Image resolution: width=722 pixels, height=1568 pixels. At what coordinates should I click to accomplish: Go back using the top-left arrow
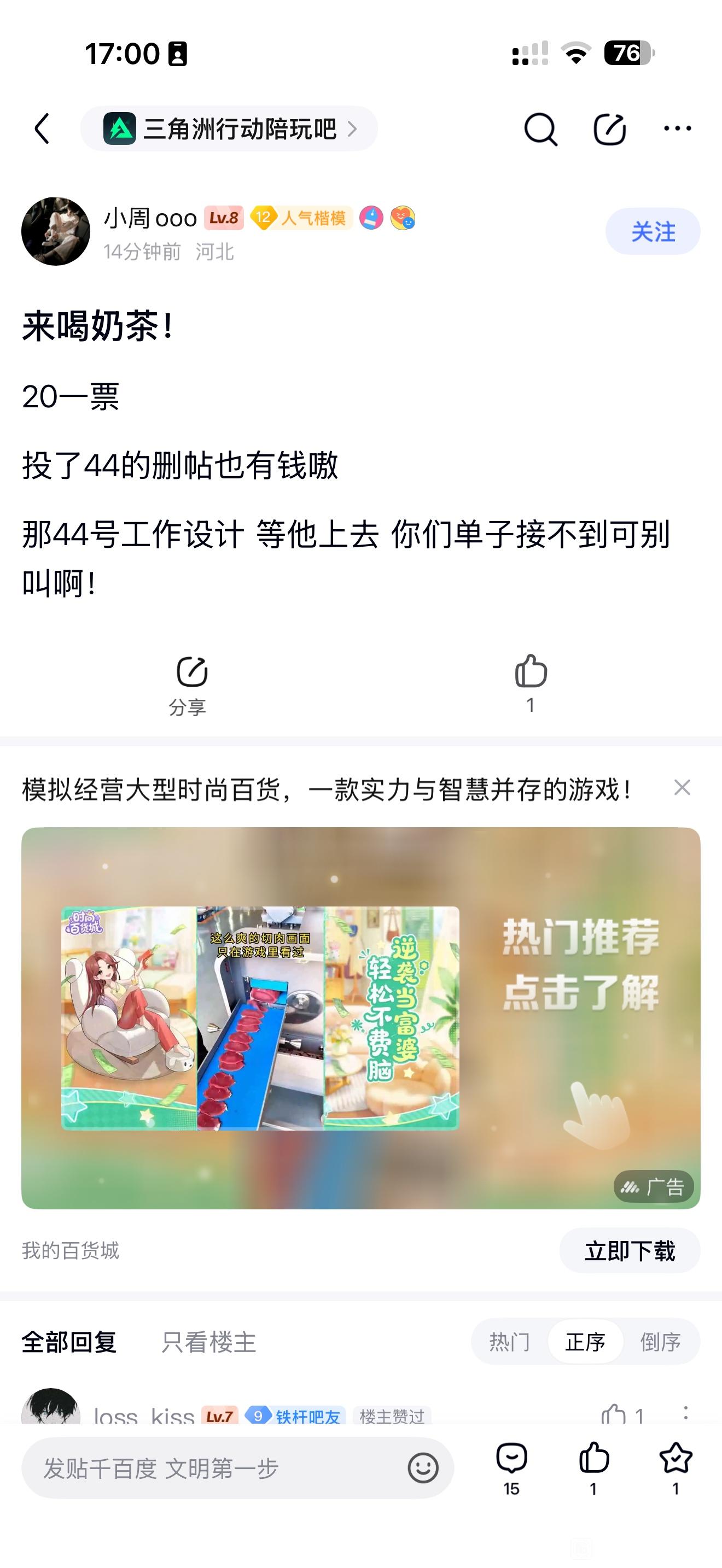[42, 128]
